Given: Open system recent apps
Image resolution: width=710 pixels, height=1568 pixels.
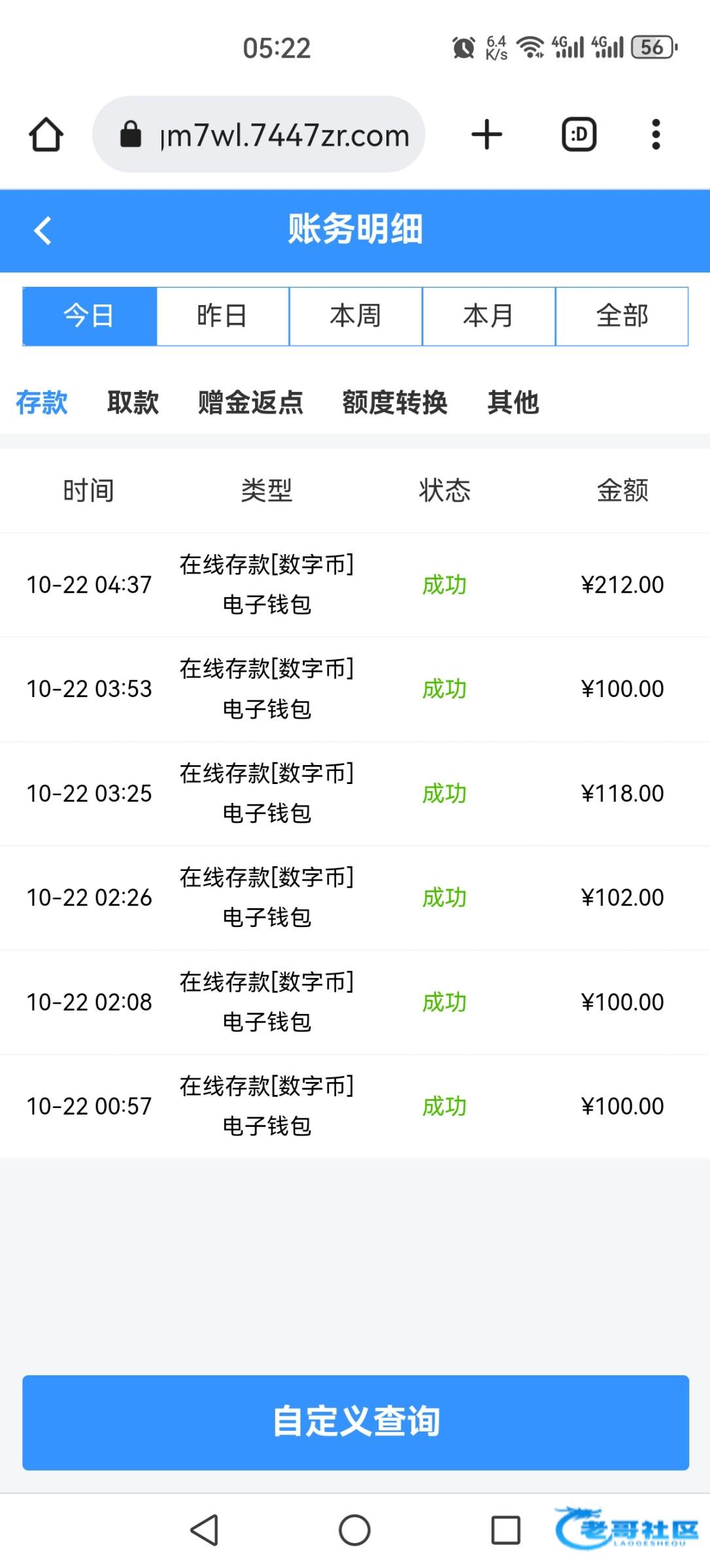Looking at the screenshot, I should tap(505, 1529).
